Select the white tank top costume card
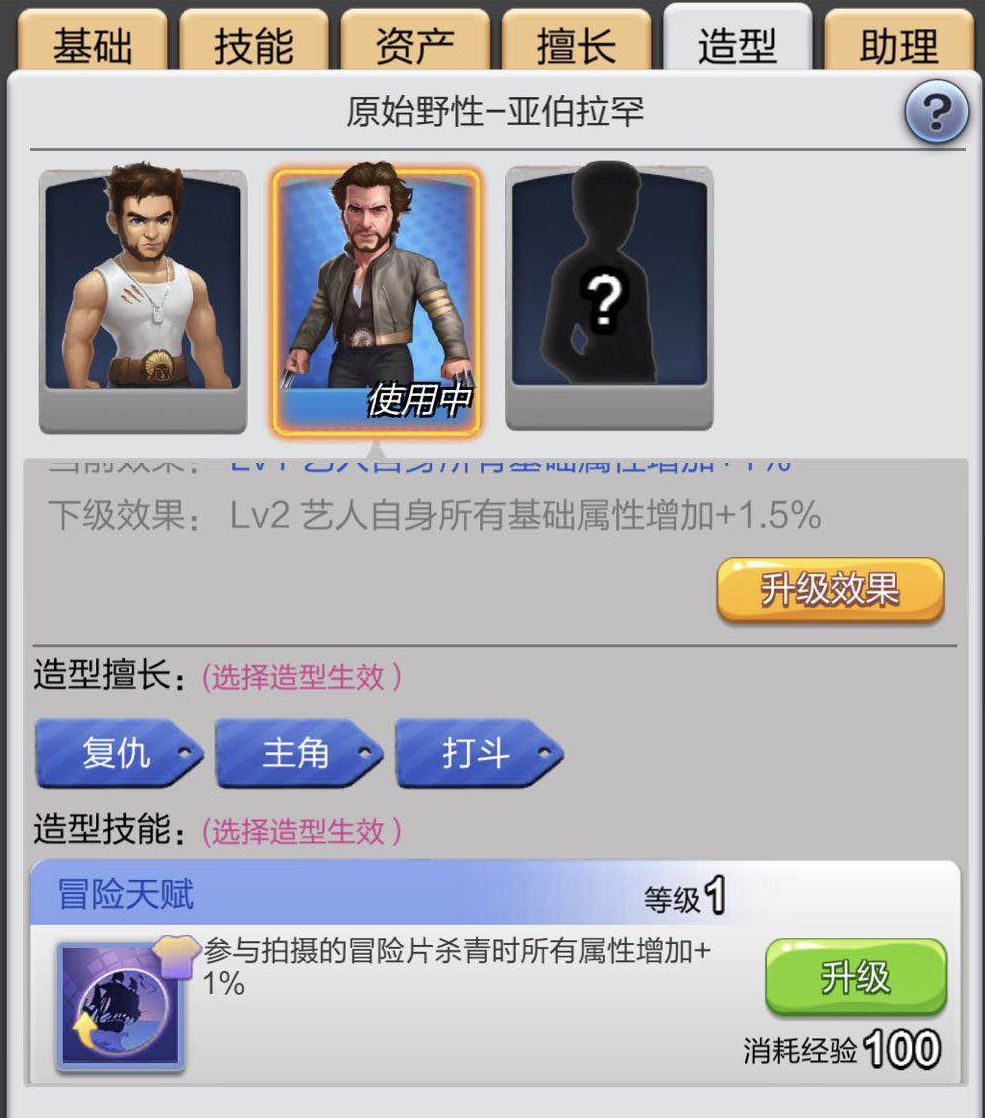Viewport: 985px width, 1118px height. tap(143, 299)
